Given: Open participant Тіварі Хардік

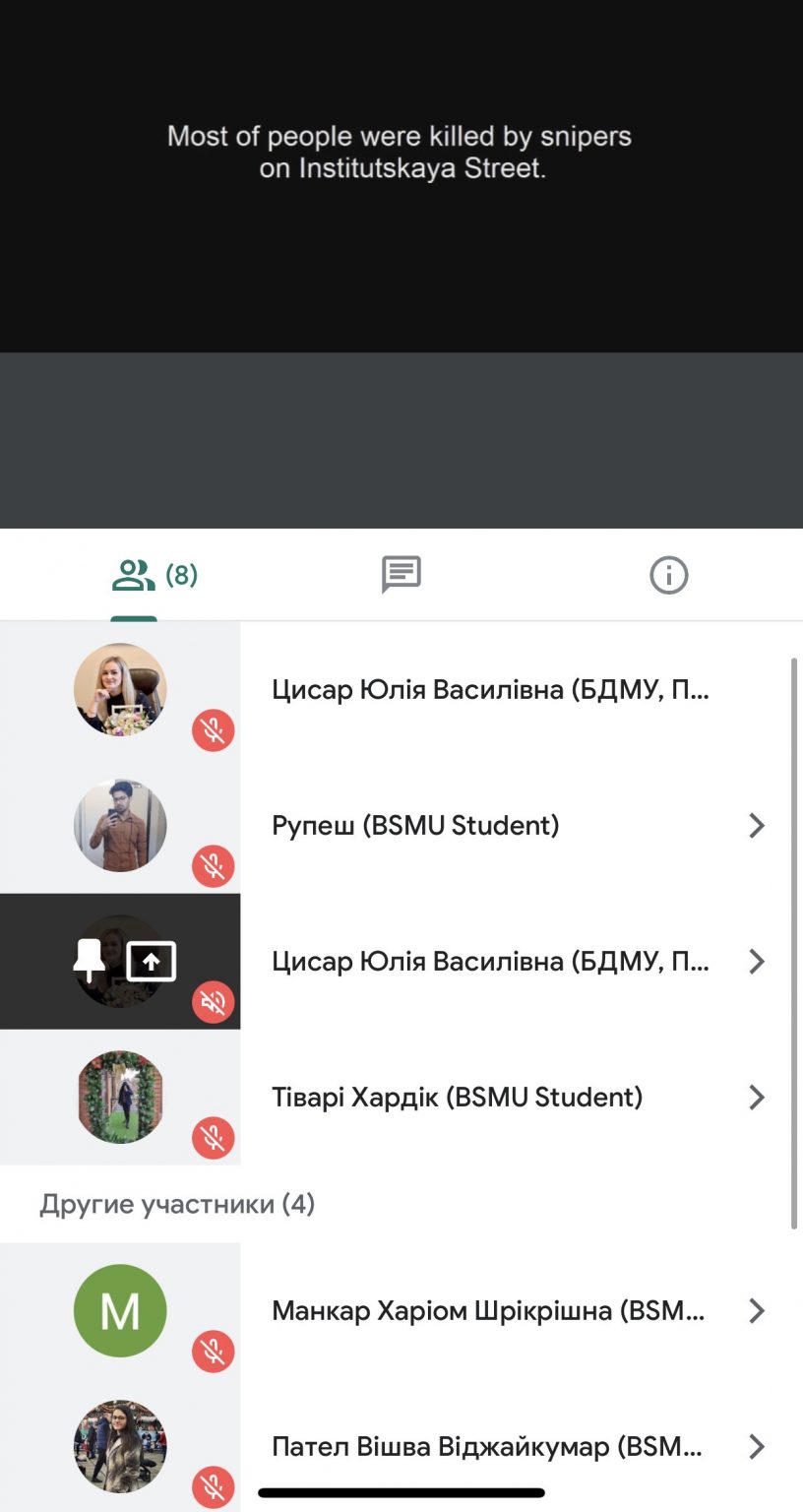Looking at the screenshot, I should [401, 1097].
